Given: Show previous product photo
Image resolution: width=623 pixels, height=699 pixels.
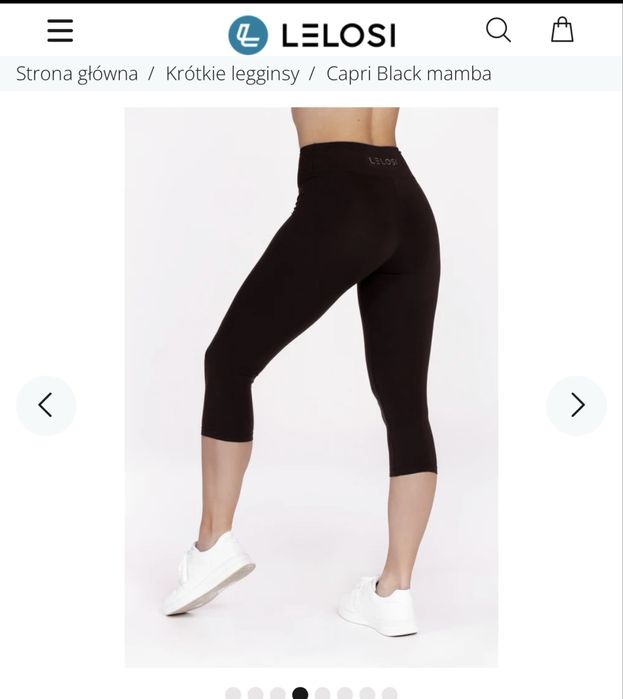Looking at the screenshot, I should (x=45, y=405).
